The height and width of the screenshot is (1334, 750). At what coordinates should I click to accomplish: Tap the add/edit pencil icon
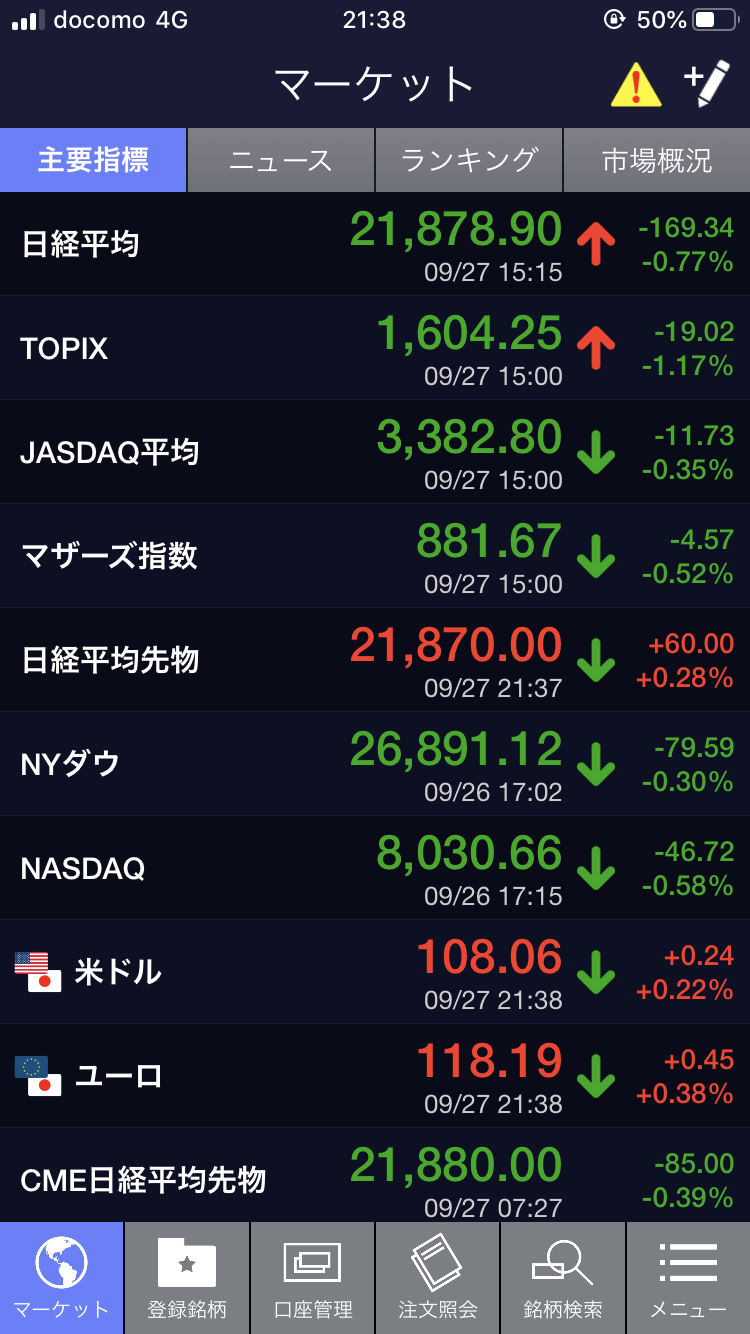pos(707,85)
